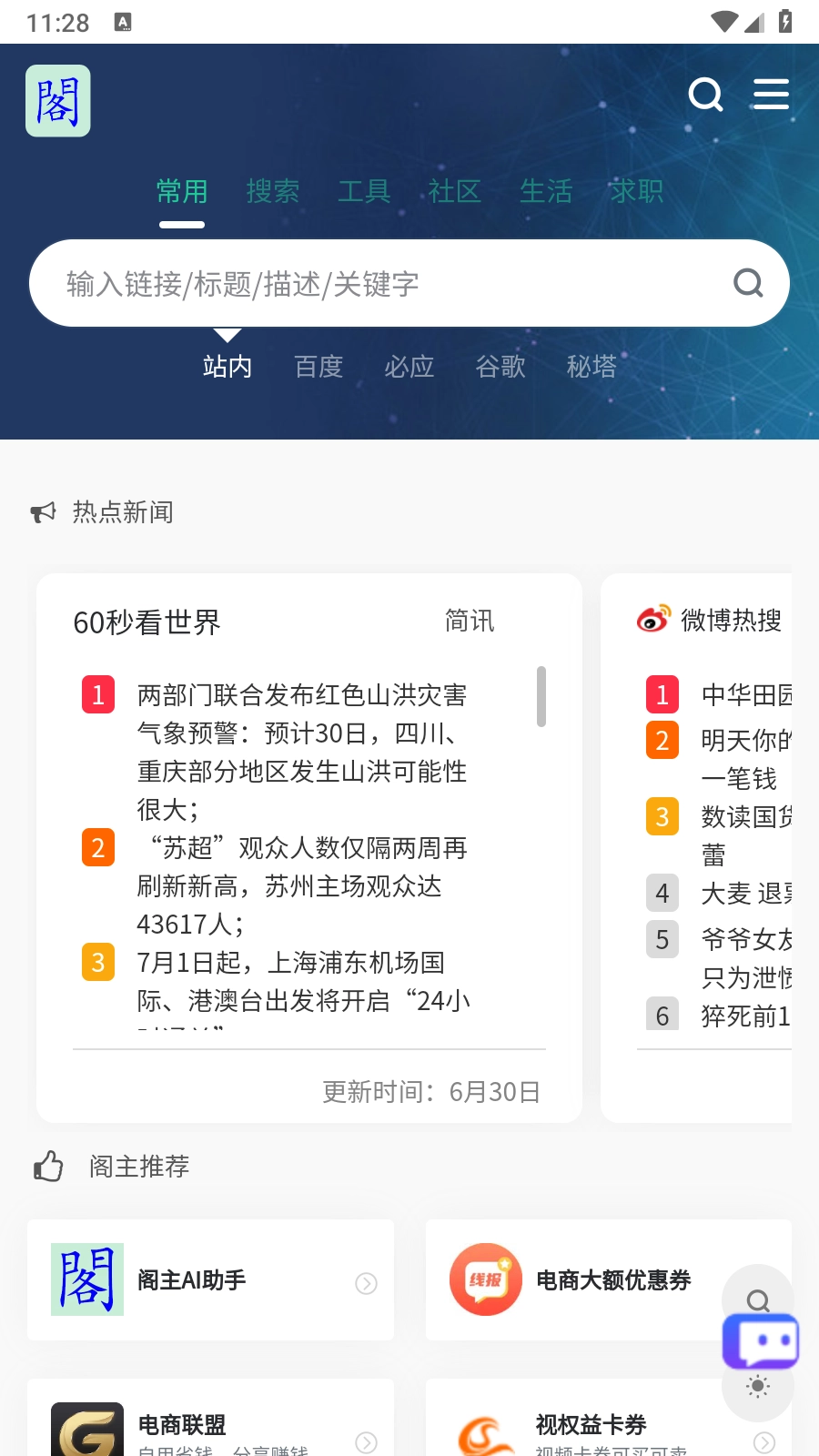Toggle the brightness theme floating button
The width and height of the screenshot is (819, 1456).
(x=758, y=1387)
